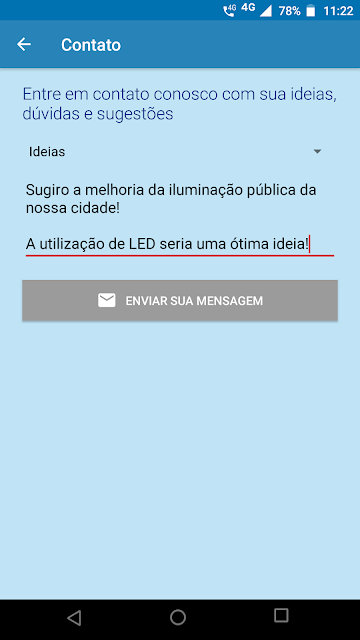Tap the system home button
Viewport: 360px width, 640px height.
[x=178, y=617]
